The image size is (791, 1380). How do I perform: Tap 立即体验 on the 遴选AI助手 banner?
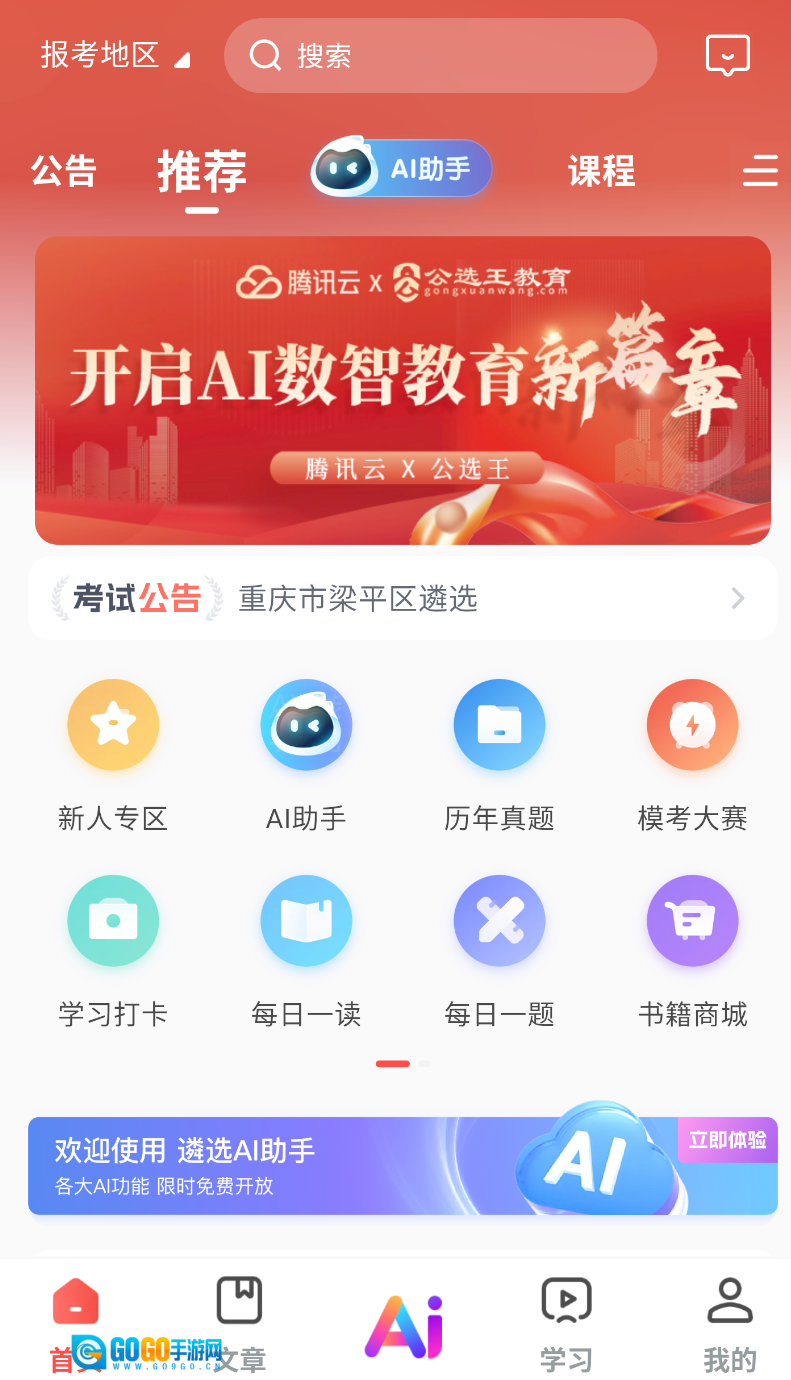point(727,1140)
